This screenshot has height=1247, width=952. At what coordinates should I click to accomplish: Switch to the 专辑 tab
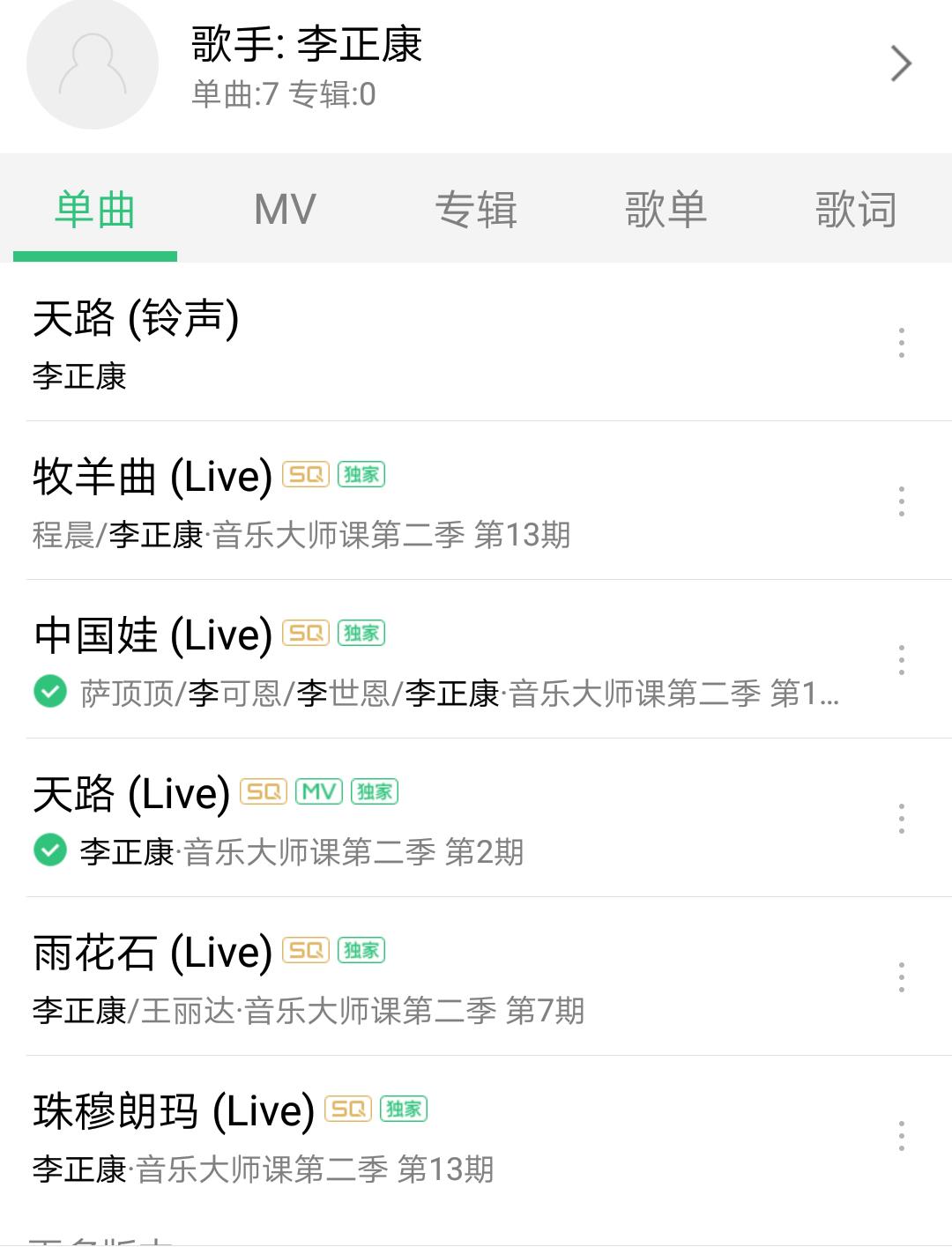(476, 210)
